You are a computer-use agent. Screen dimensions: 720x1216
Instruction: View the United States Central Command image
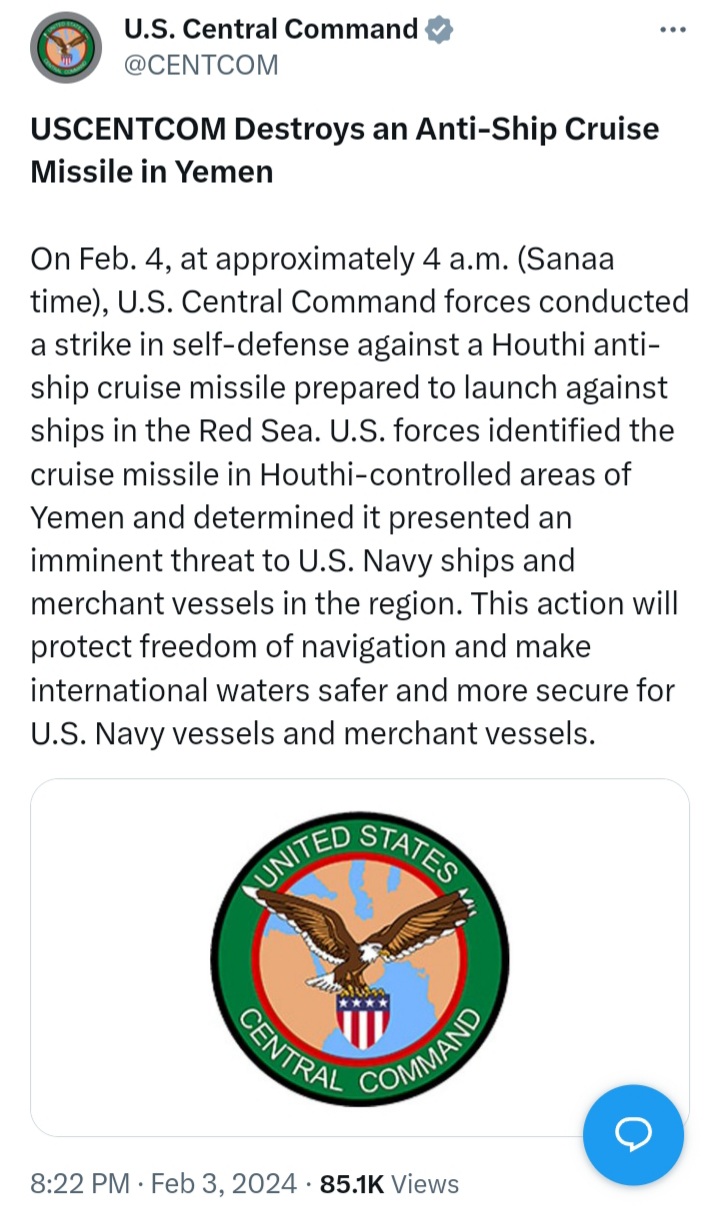[x=360, y=957]
